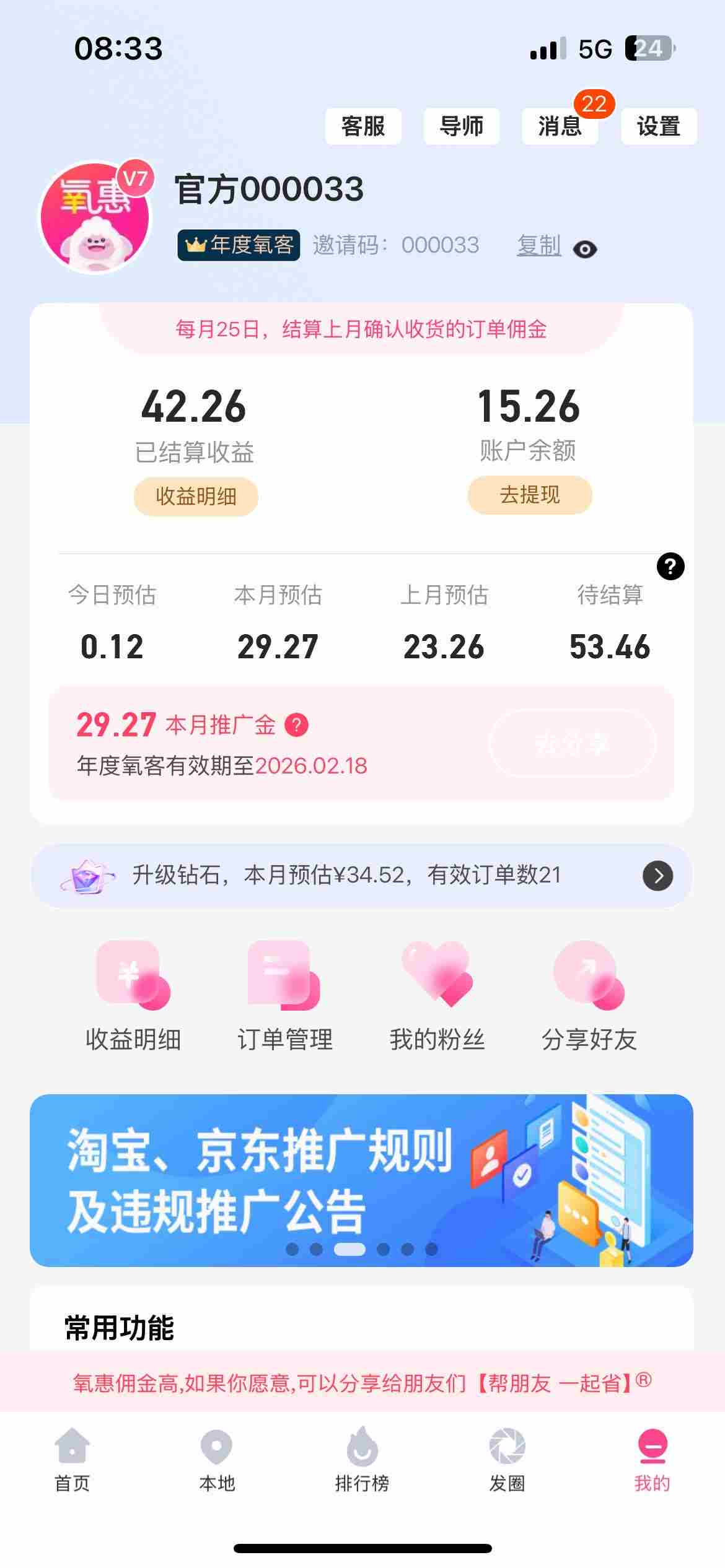Image resolution: width=725 pixels, height=1568 pixels.
Task: Open 客服 customer service
Action: 363,126
